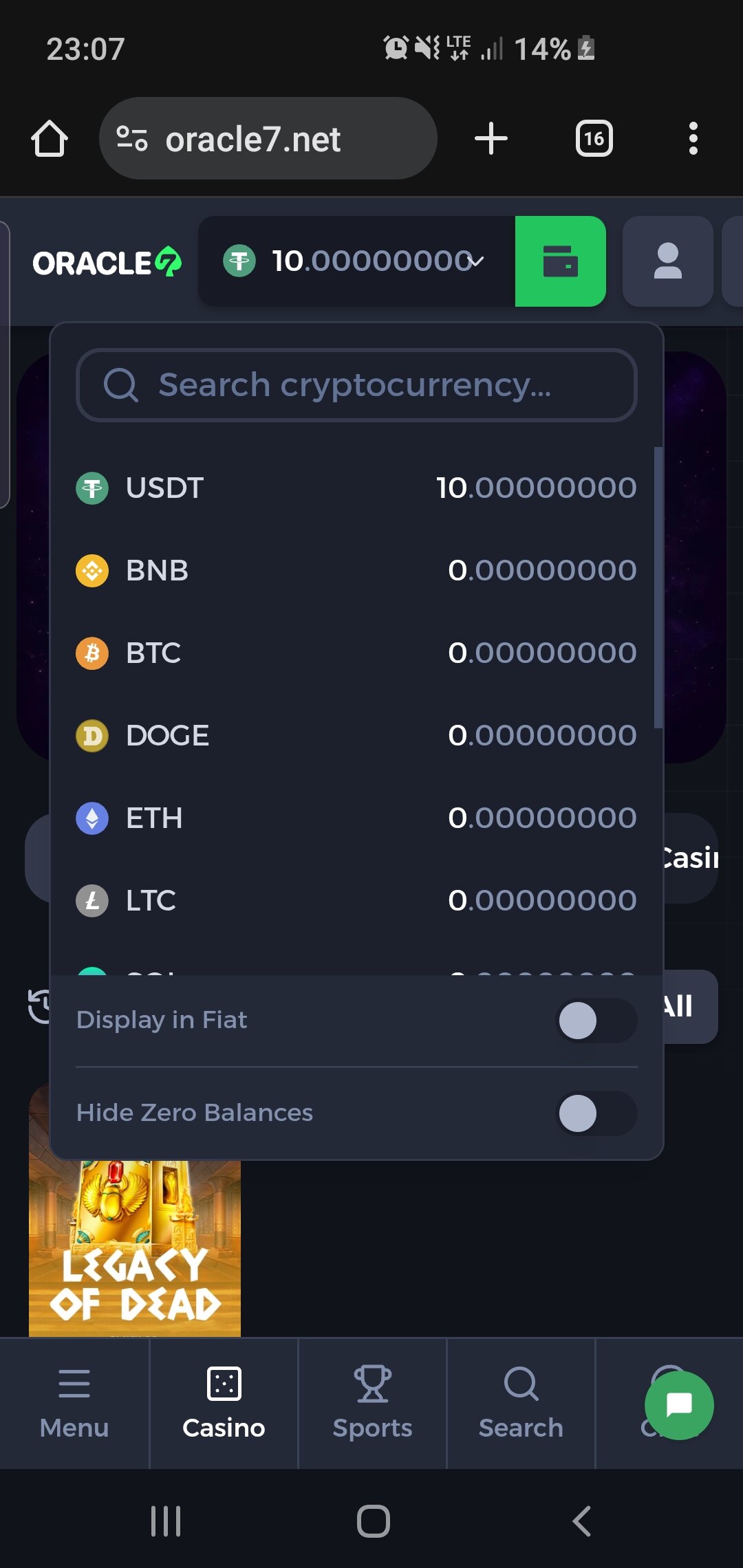Pick DOGE as active currency
Viewport: 743px width, 1568px height.
coord(356,736)
